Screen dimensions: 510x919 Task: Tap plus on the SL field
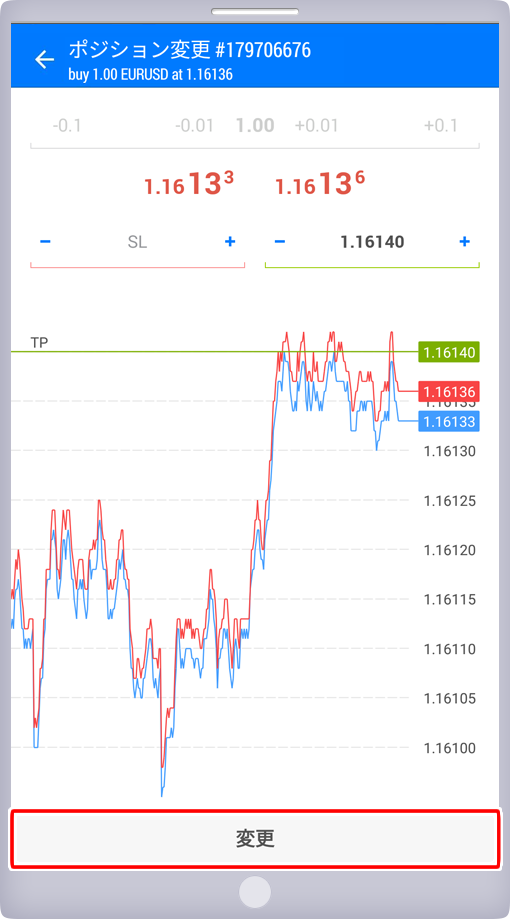[230, 241]
